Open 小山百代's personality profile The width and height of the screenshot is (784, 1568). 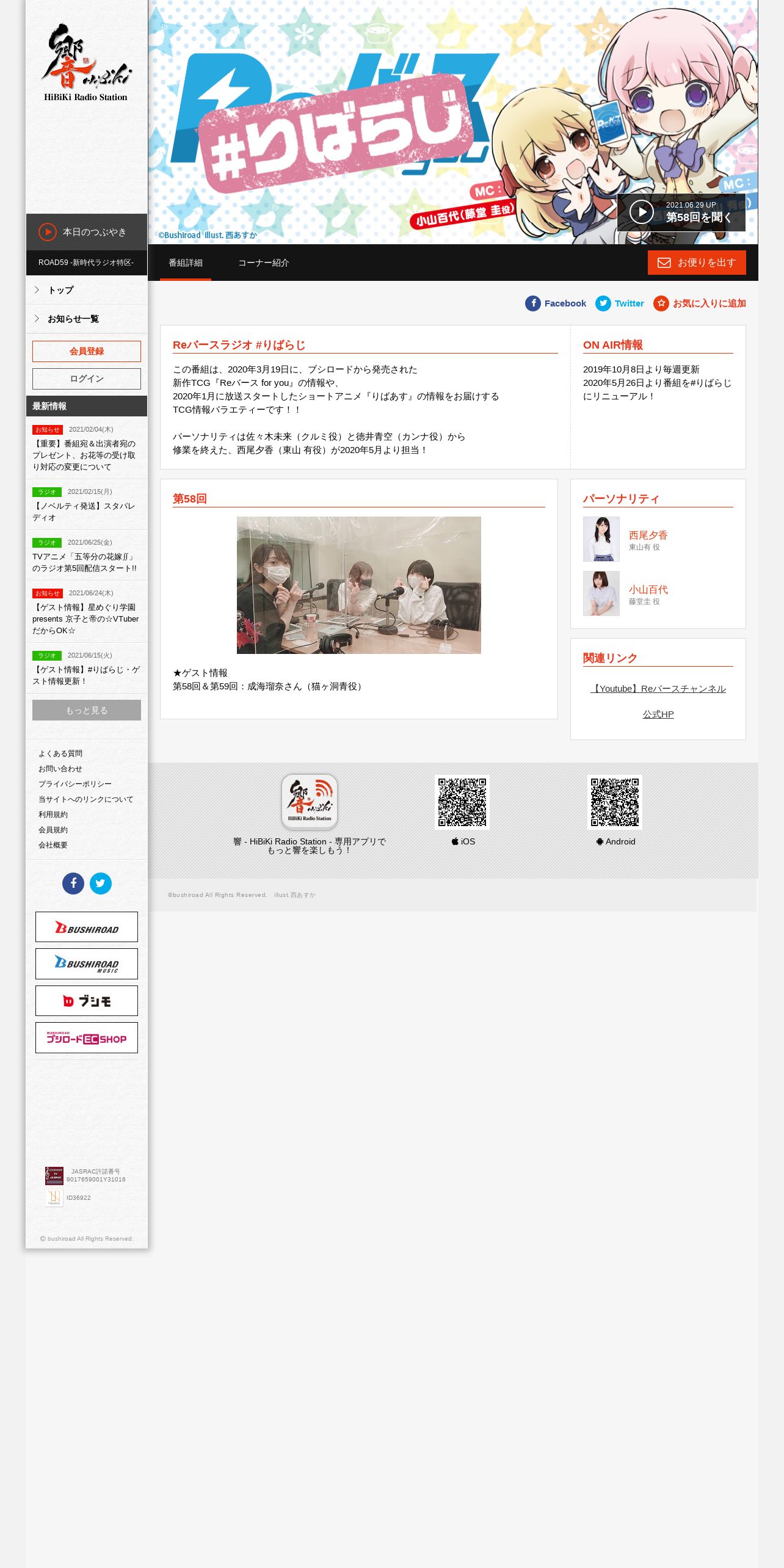[648, 589]
